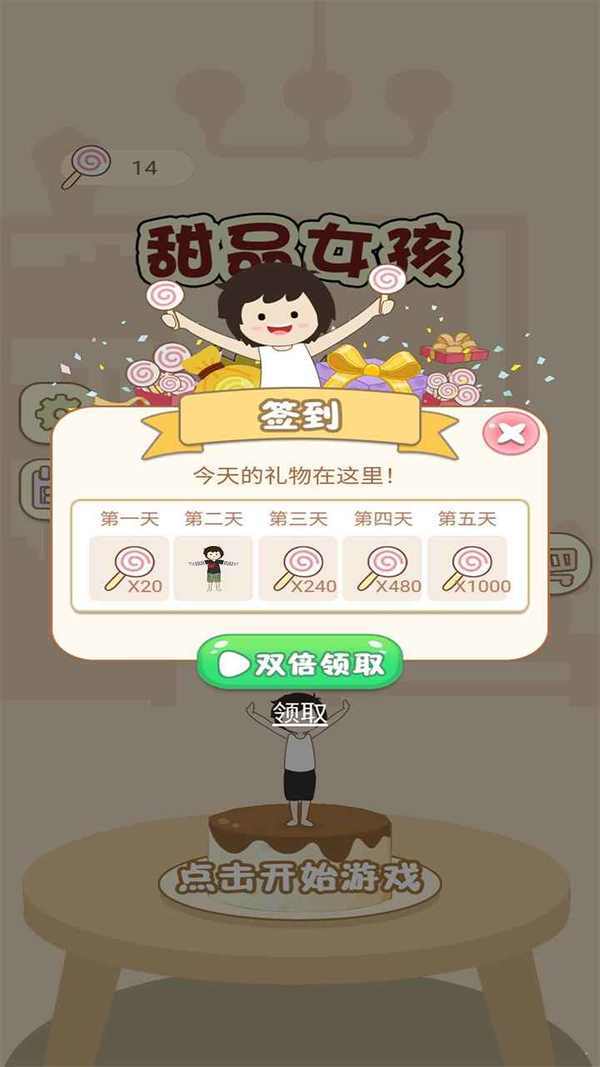600x1067 pixels.
Task: Select the 第二天 character reward
Action: point(213,568)
